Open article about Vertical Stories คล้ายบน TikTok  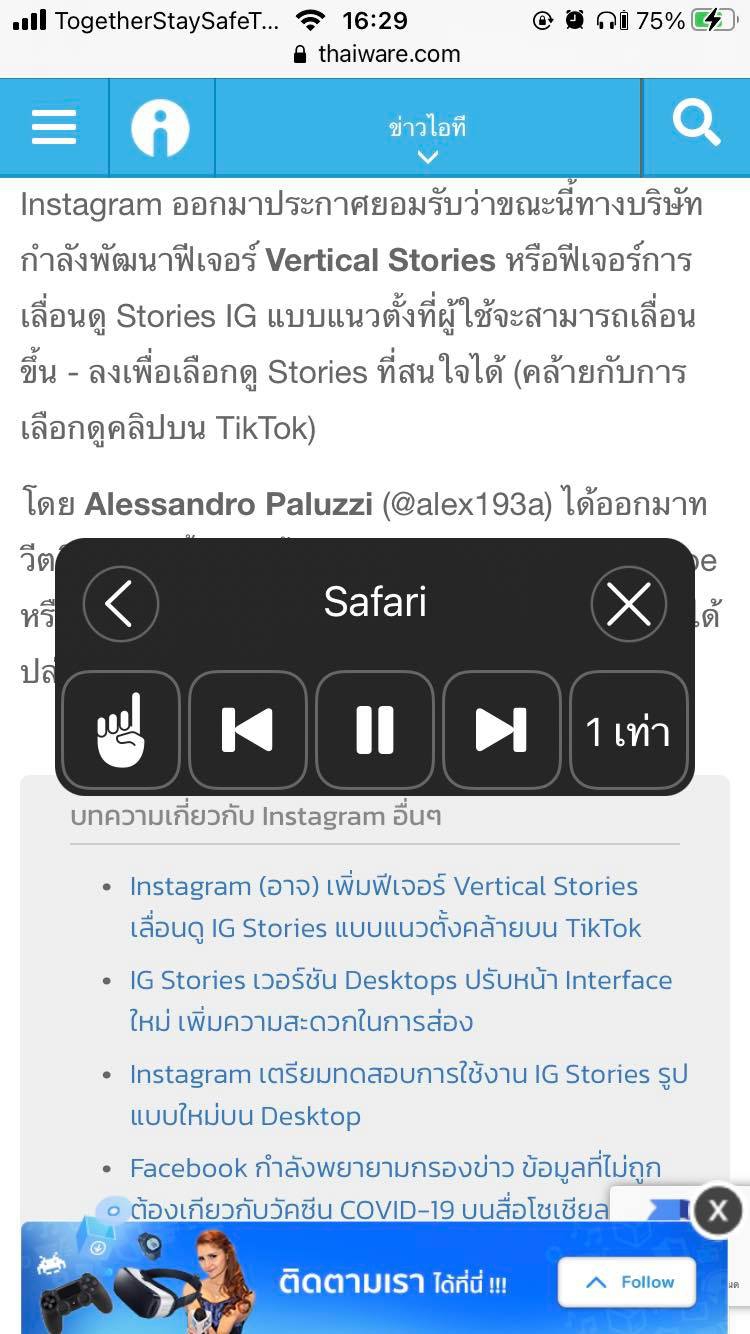click(384, 906)
